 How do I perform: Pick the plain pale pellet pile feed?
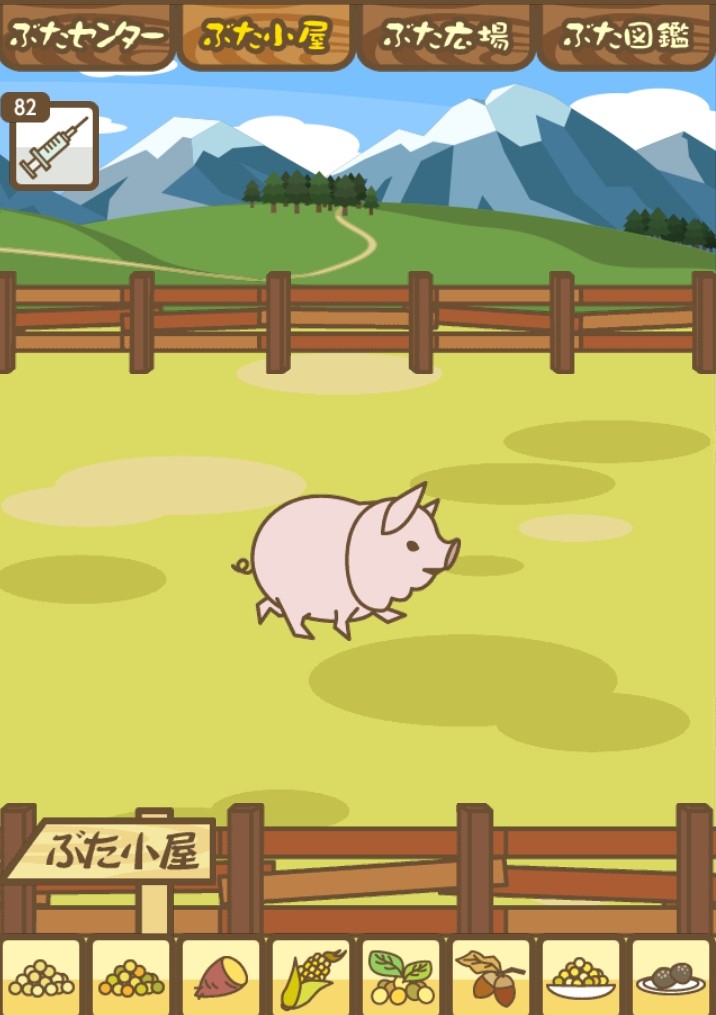(x=41, y=975)
